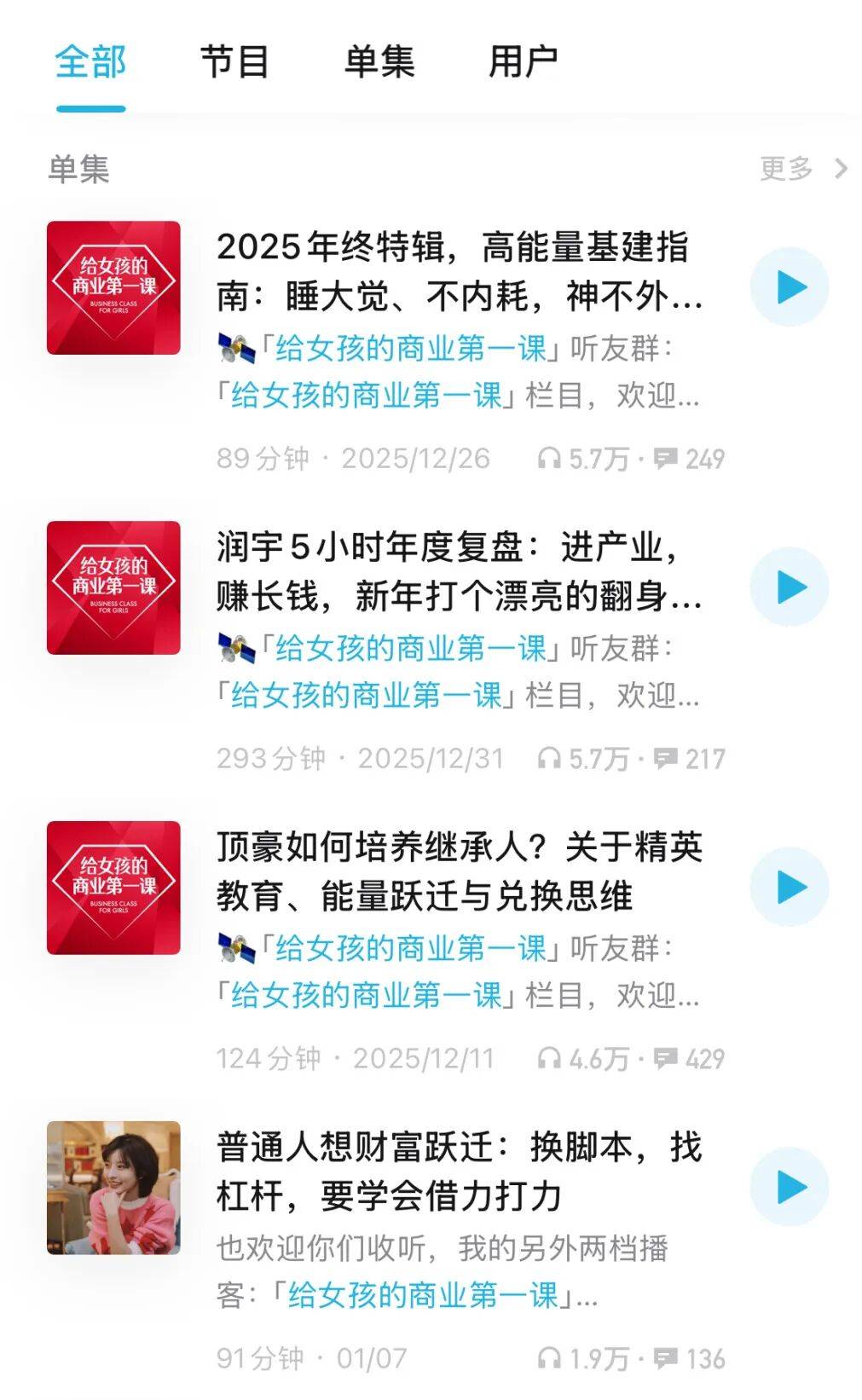Click the comment count 249 on first episode

(x=708, y=457)
